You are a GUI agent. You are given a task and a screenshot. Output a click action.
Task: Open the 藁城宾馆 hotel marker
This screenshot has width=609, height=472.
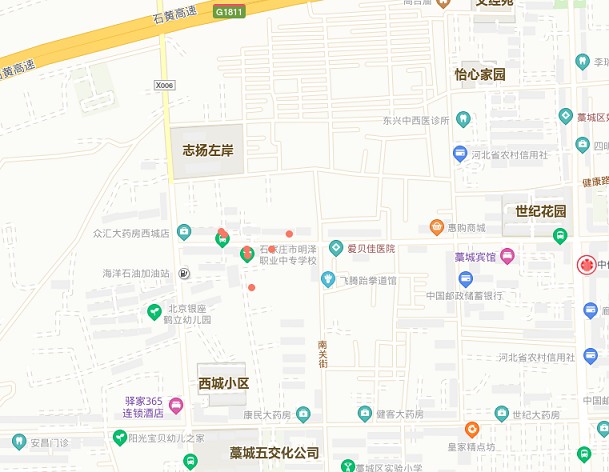pyautogui.click(x=507, y=256)
